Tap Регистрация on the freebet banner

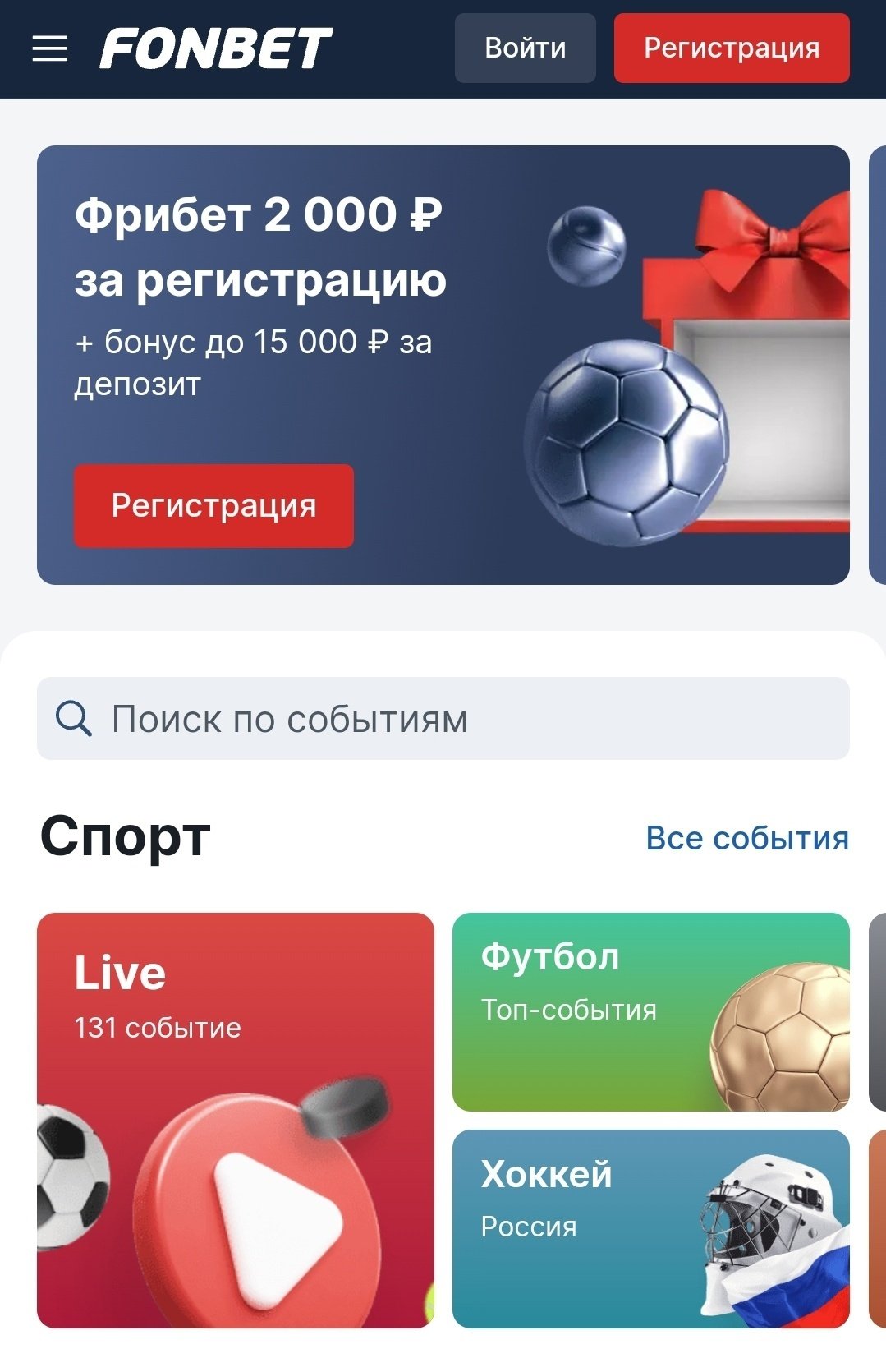213,506
